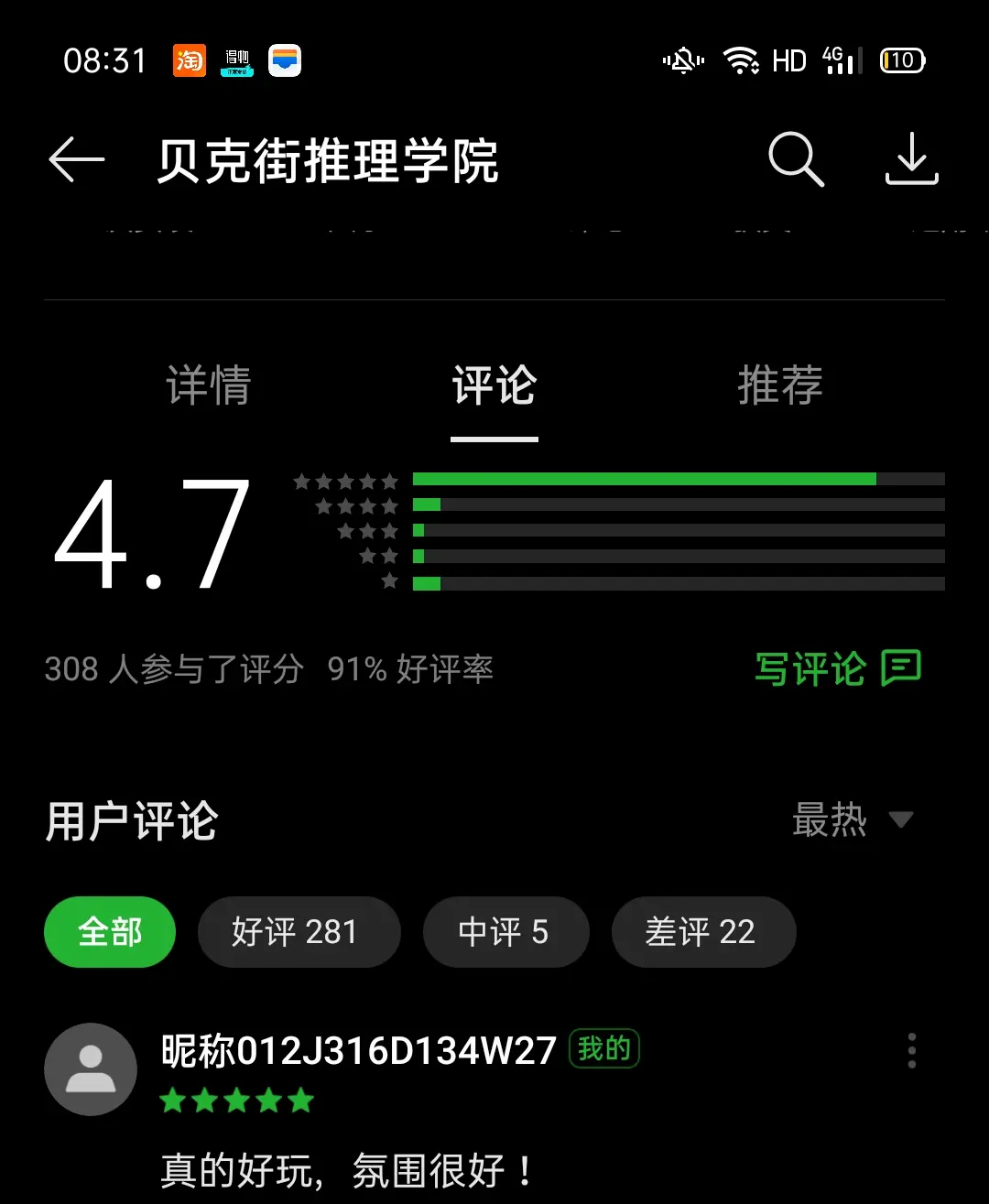Switch to the 详情 tab

pos(209,385)
